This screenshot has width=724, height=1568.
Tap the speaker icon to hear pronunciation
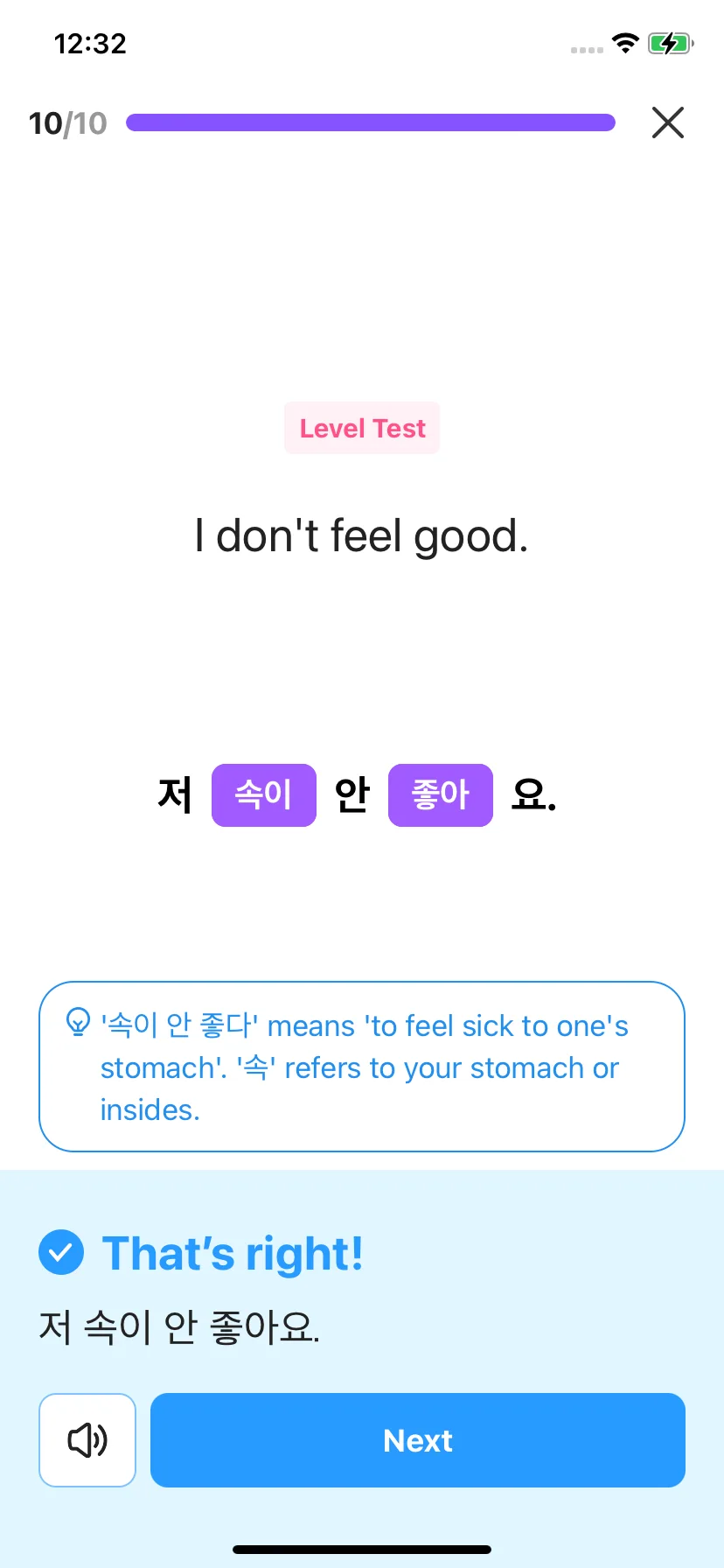point(87,1439)
